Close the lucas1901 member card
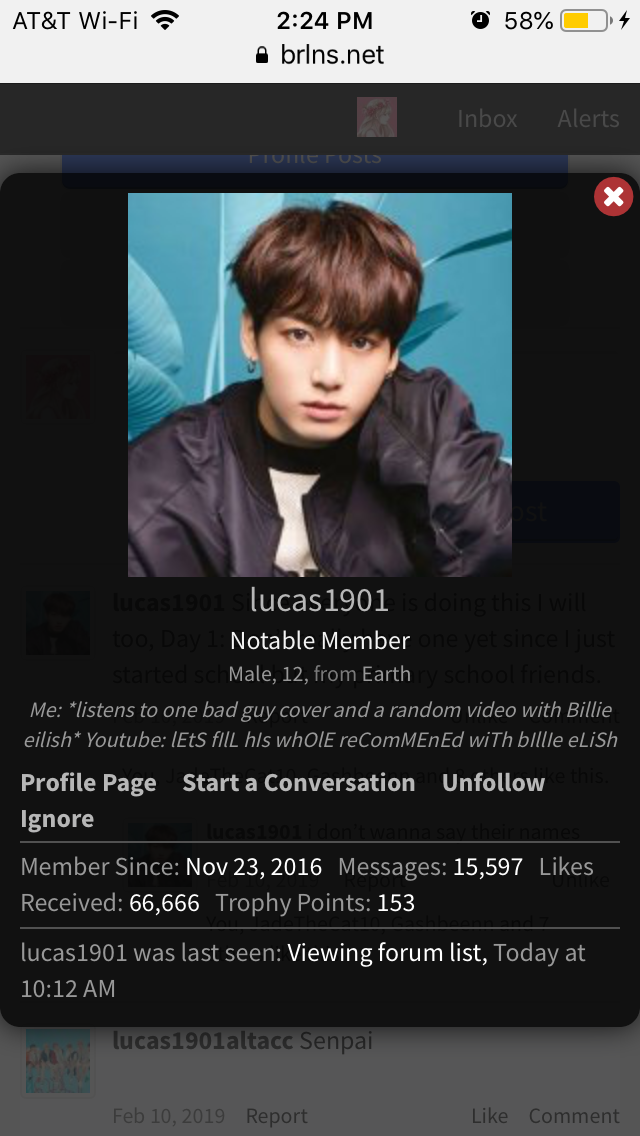 pos(613,196)
